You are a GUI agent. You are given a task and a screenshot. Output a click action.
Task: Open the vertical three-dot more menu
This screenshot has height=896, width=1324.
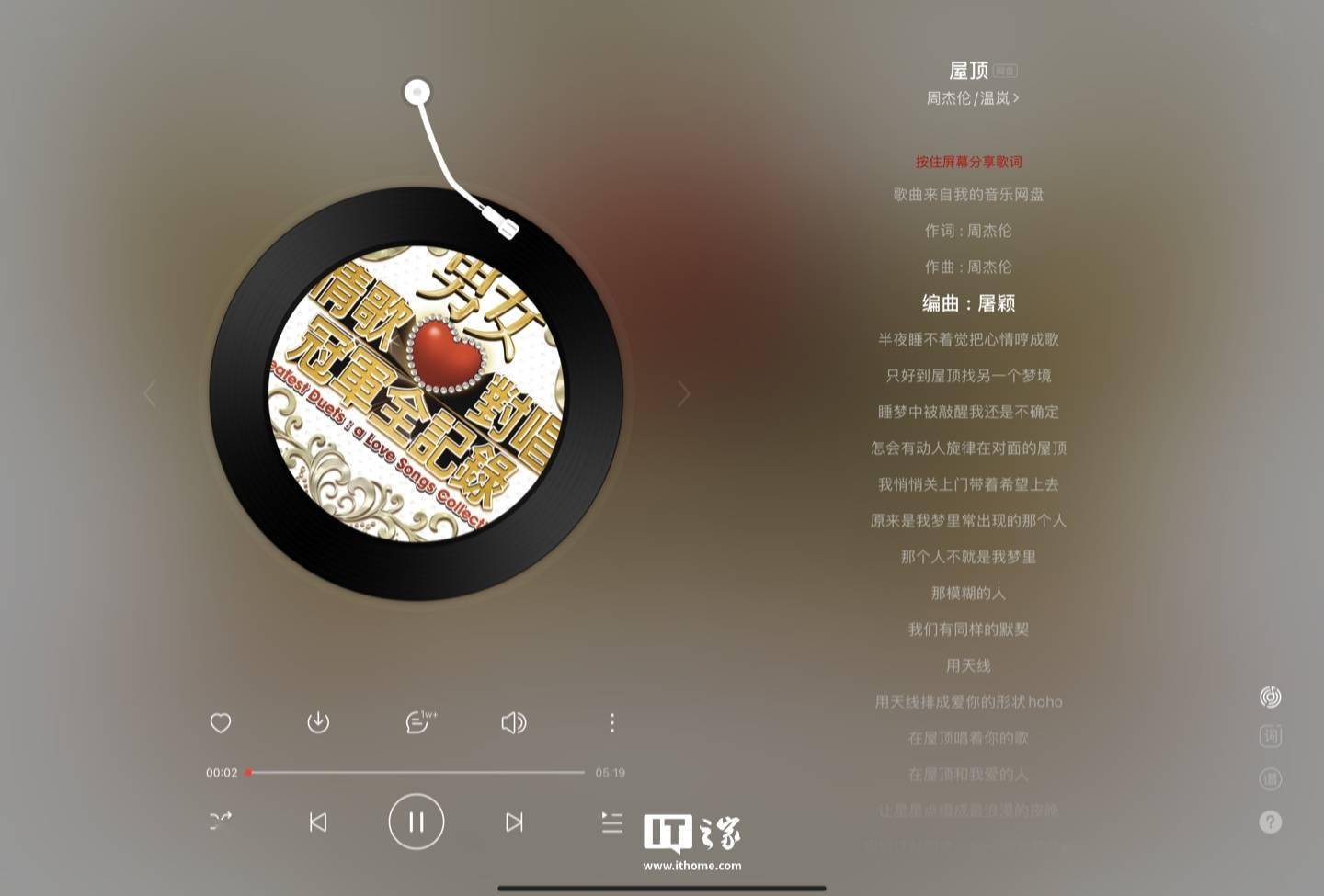[x=612, y=723]
